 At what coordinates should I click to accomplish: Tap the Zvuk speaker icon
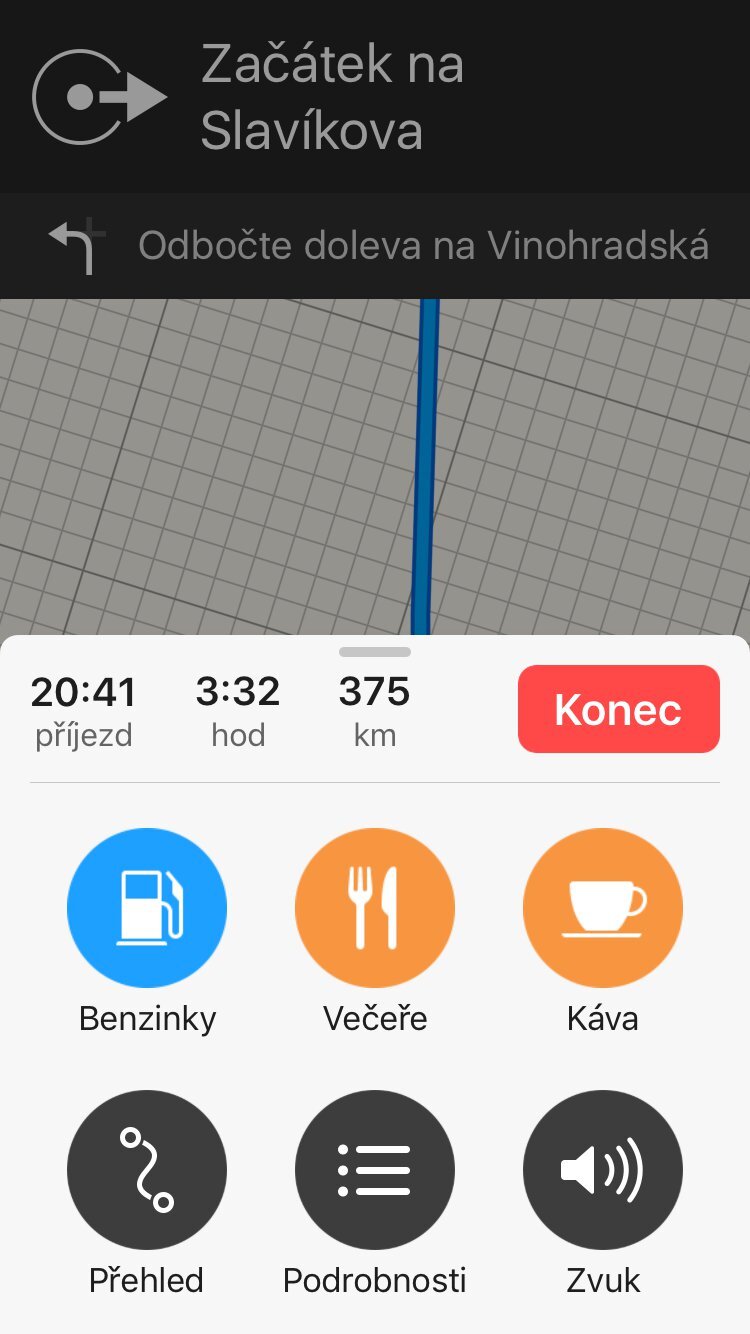(602, 1169)
